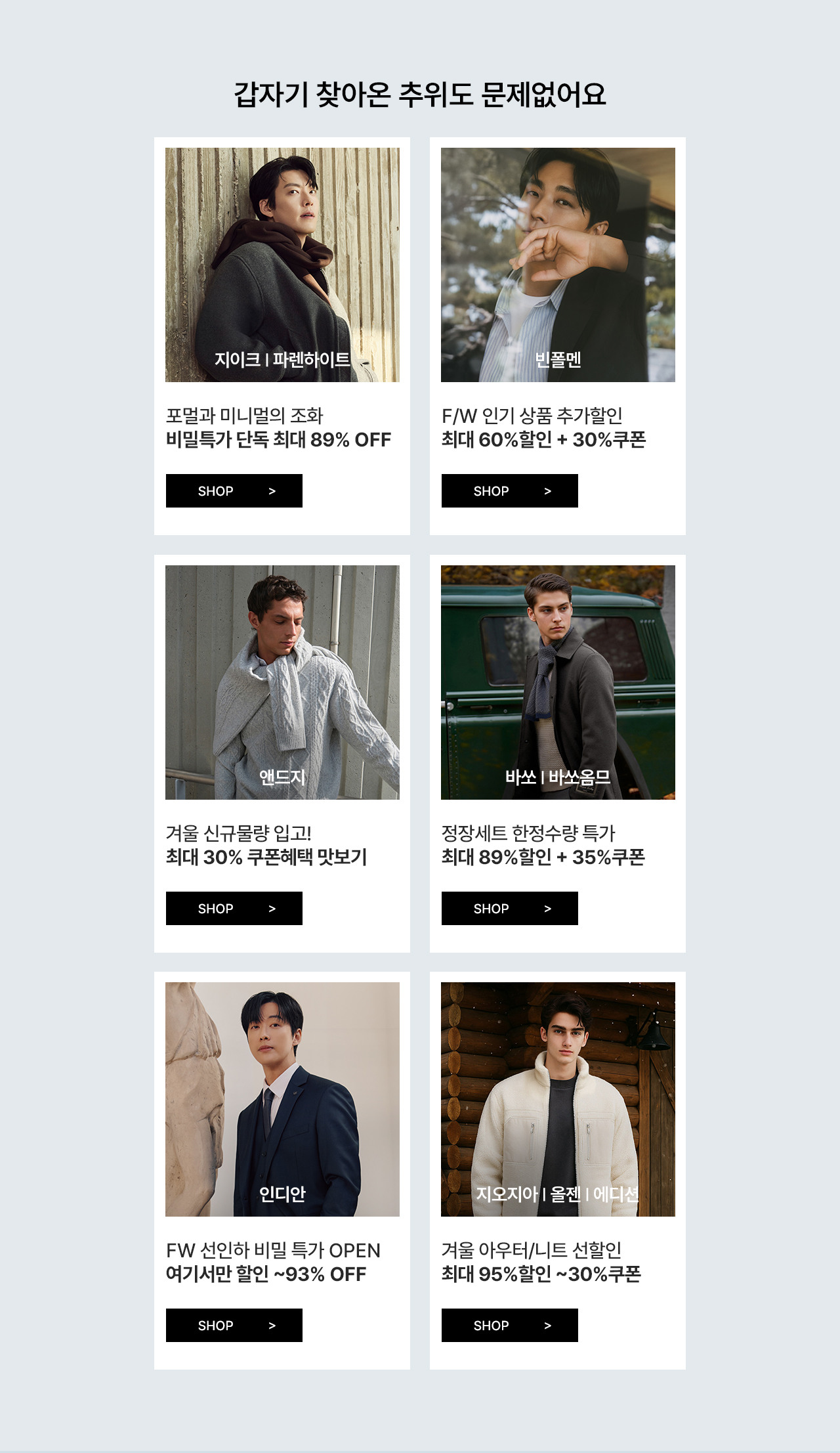This screenshot has width=840, height=1453.
Task: Open the 지이크 파렌하이트 brand image
Action: click(x=282, y=265)
